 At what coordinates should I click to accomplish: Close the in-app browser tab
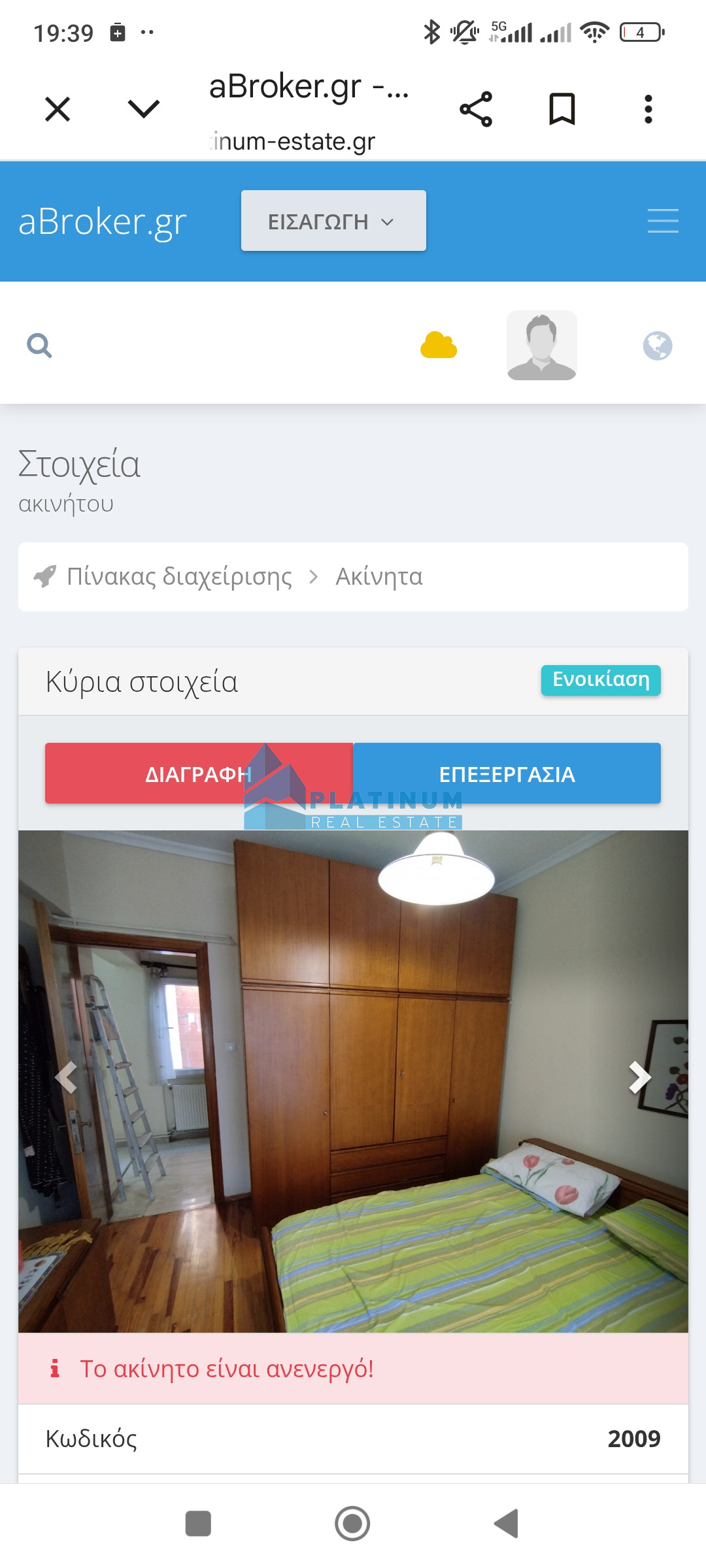click(x=58, y=109)
